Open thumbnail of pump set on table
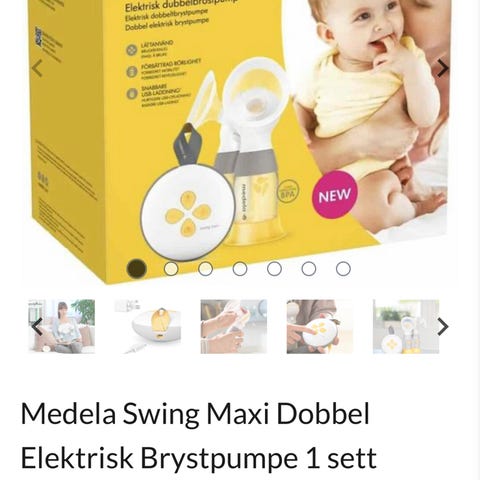The image size is (480, 480). coord(406,327)
